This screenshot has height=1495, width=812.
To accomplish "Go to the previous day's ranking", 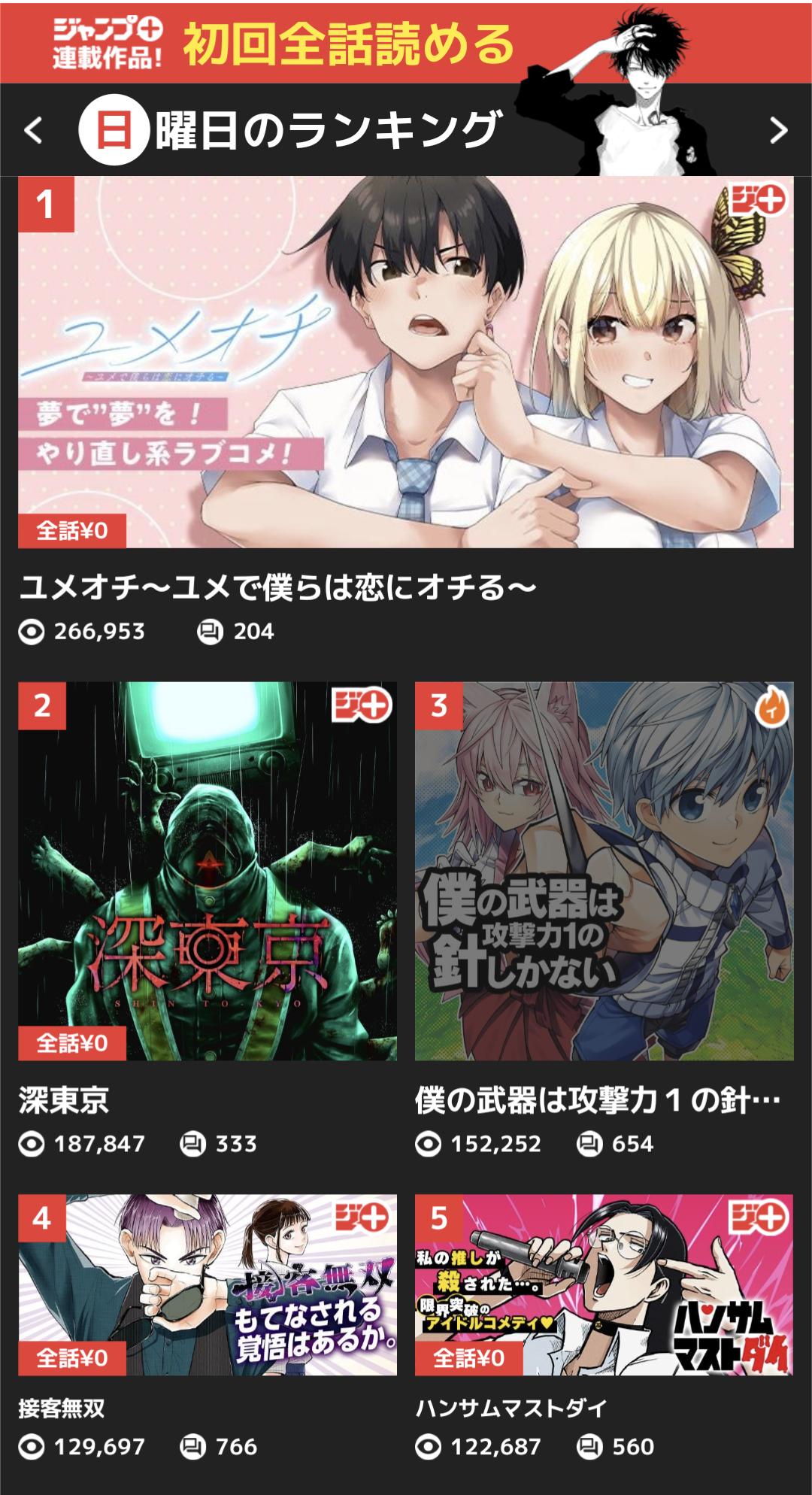I will point(33,131).
